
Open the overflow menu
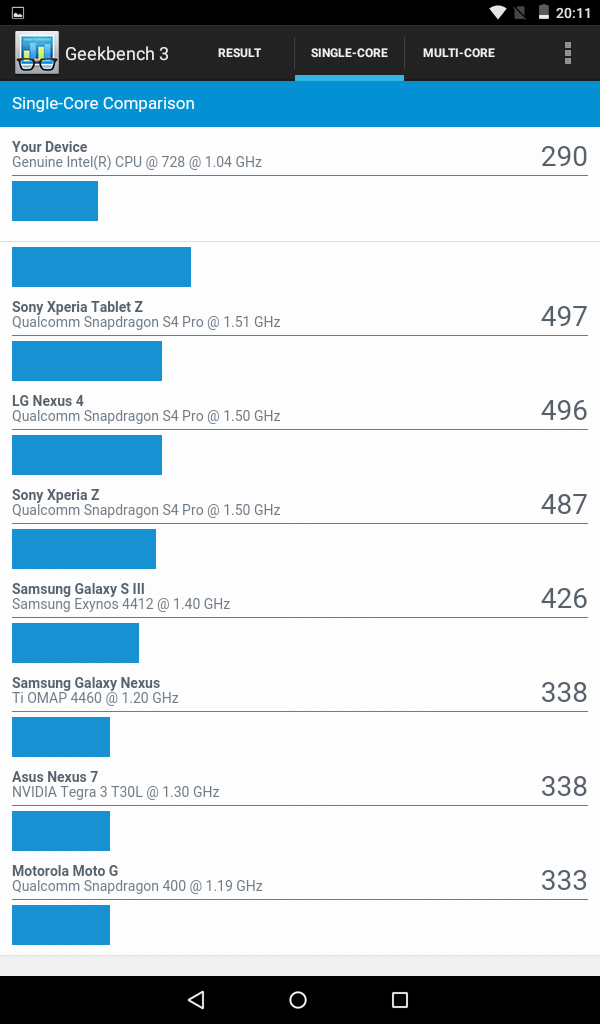click(568, 53)
